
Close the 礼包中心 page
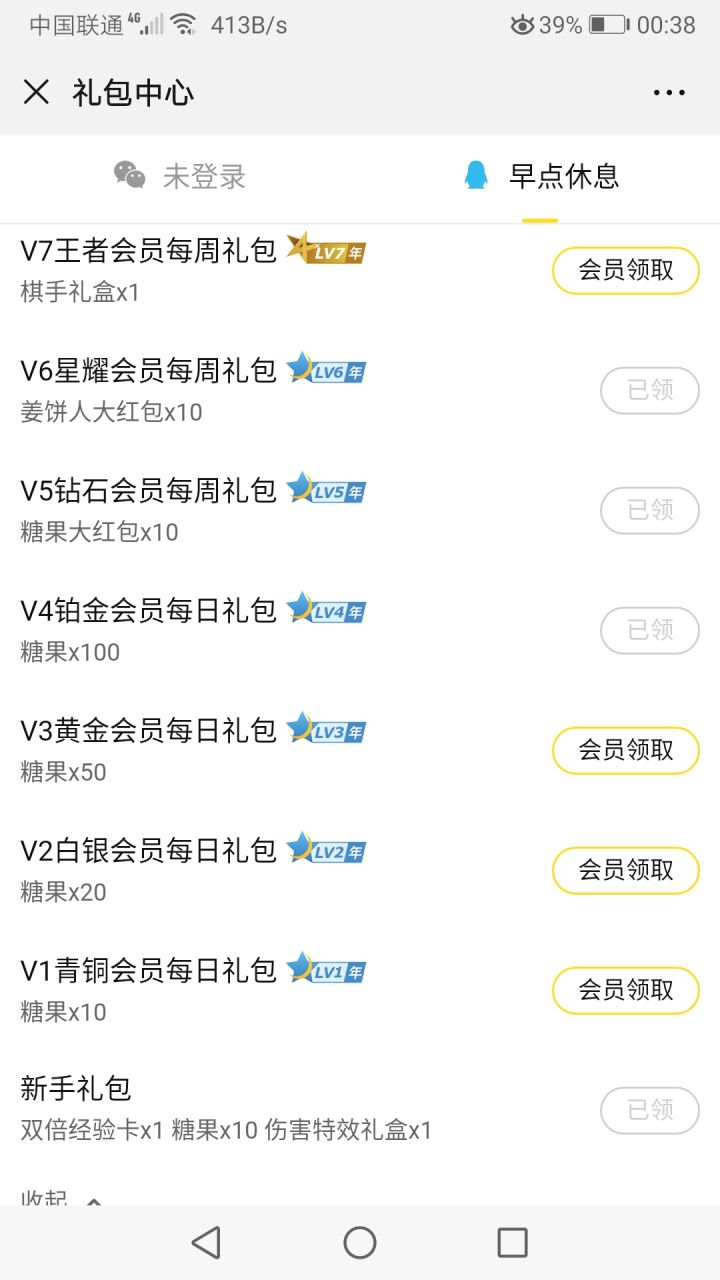(36, 93)
